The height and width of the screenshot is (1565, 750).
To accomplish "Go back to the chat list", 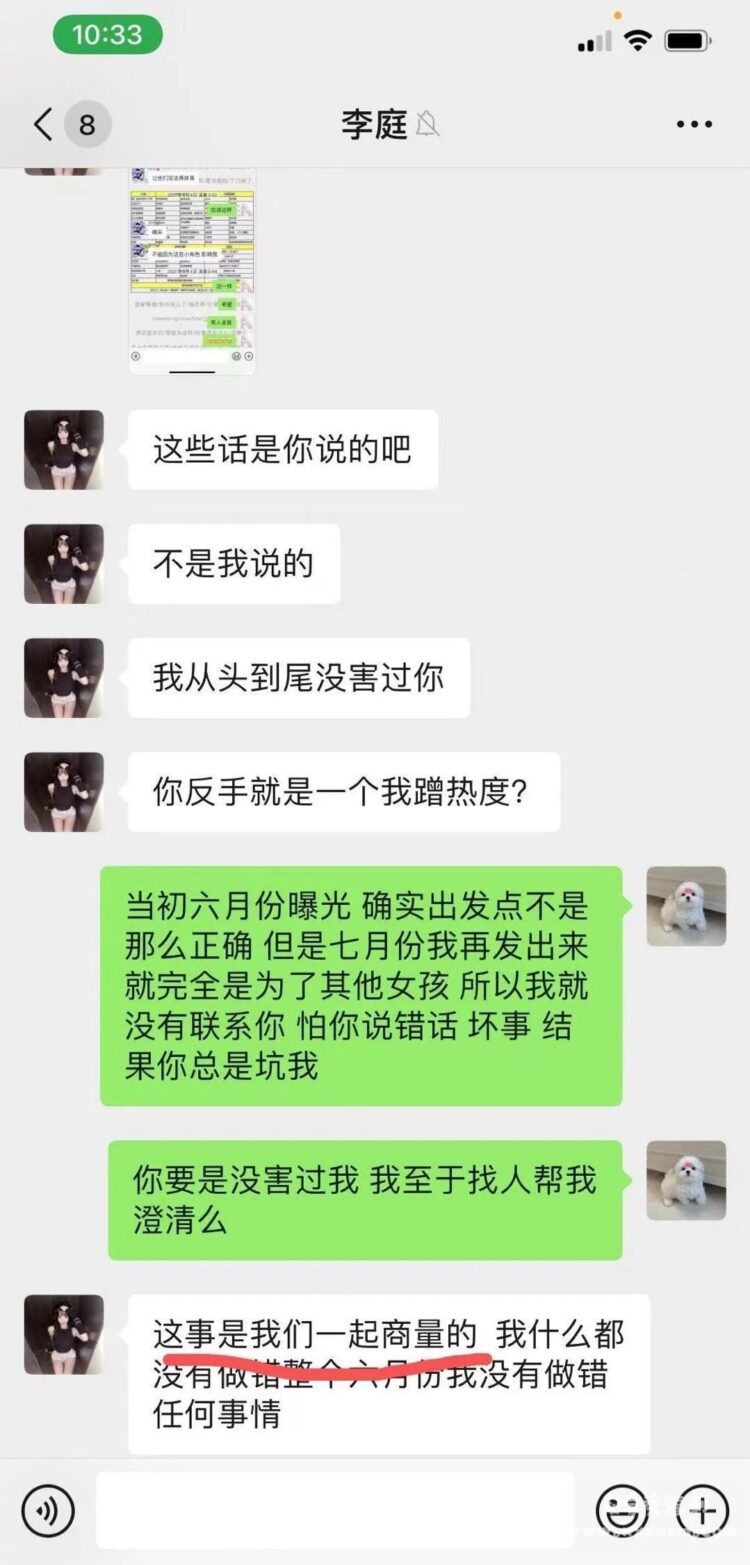I will click(43, 125).
